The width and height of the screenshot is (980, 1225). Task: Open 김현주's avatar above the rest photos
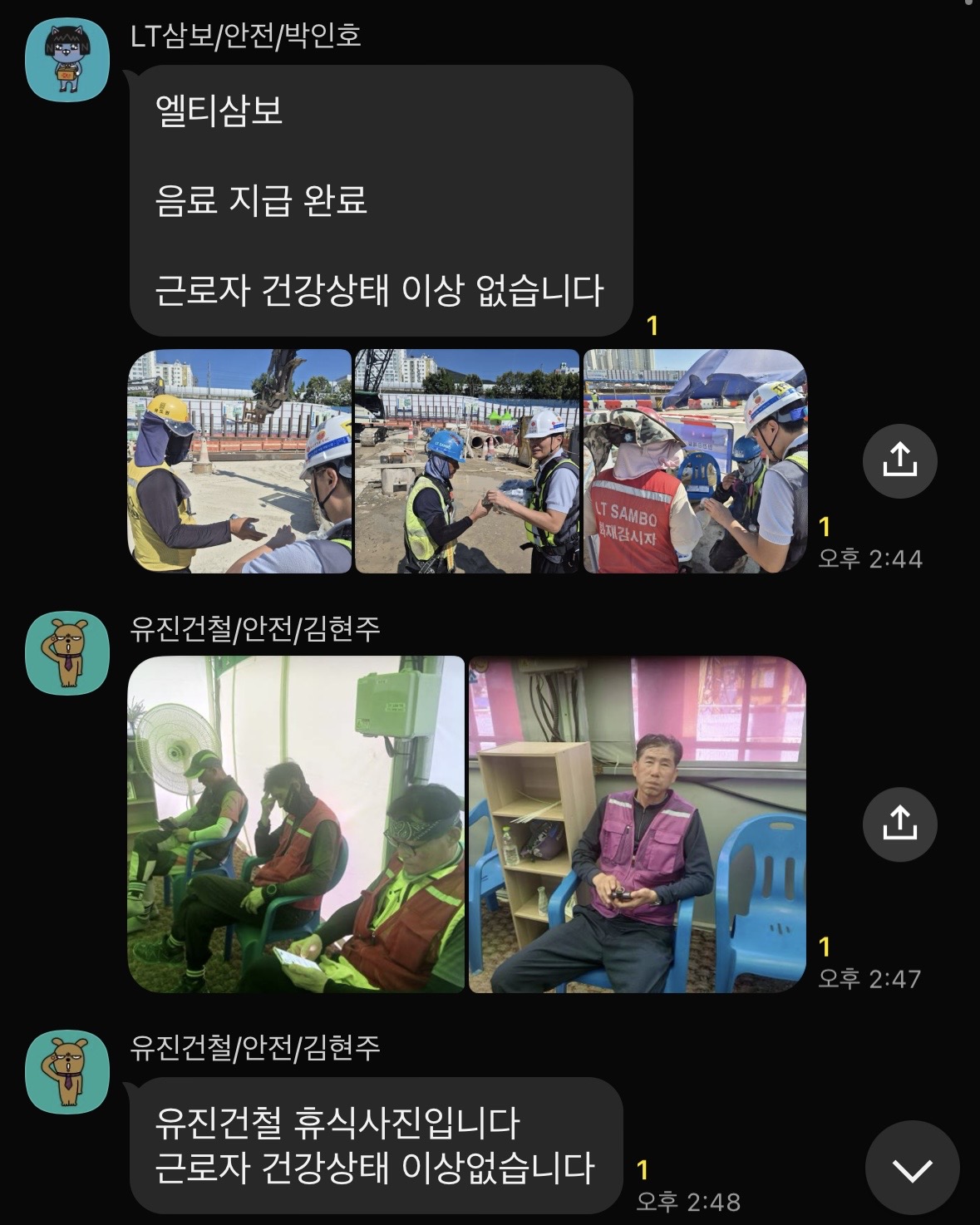[67, 653]
